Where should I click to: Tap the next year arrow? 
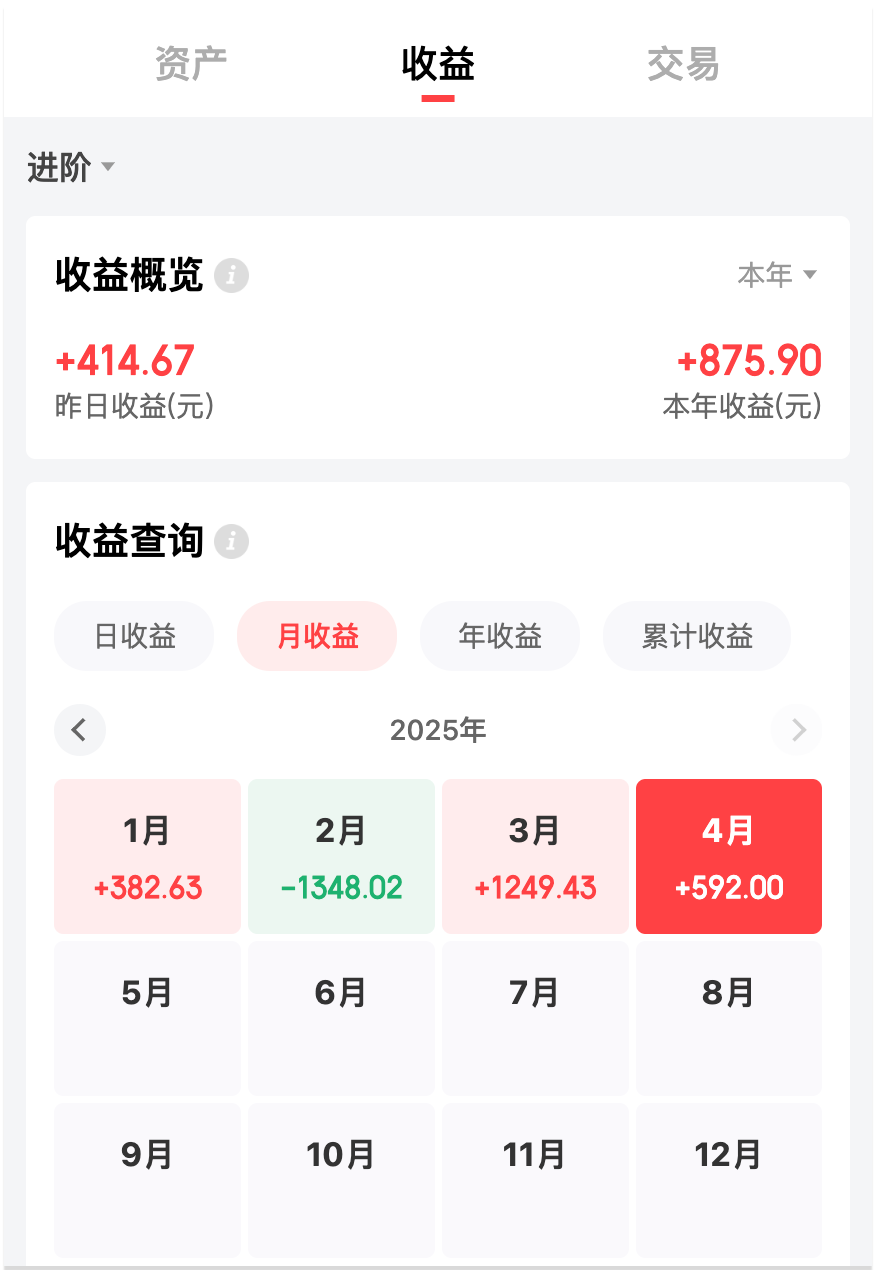pos(797,730)
